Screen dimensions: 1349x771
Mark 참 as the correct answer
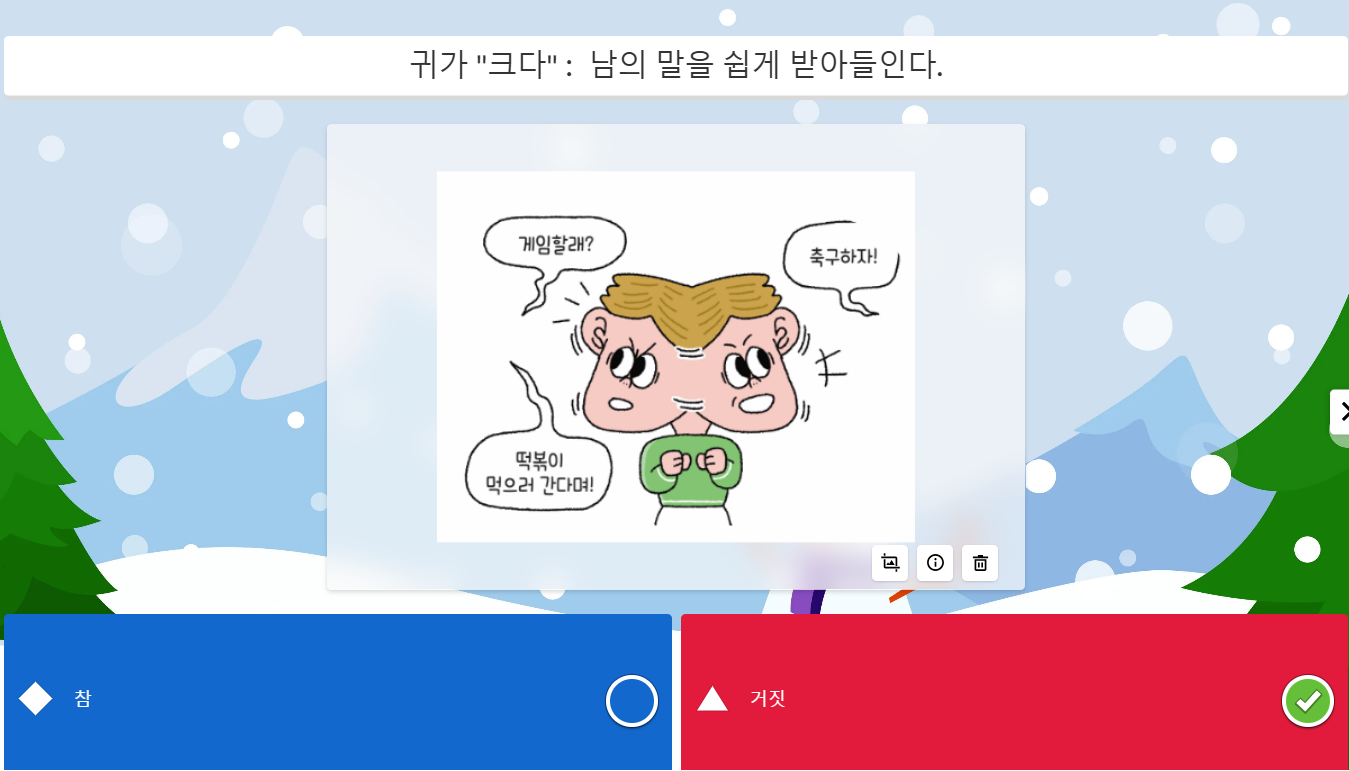631,701
